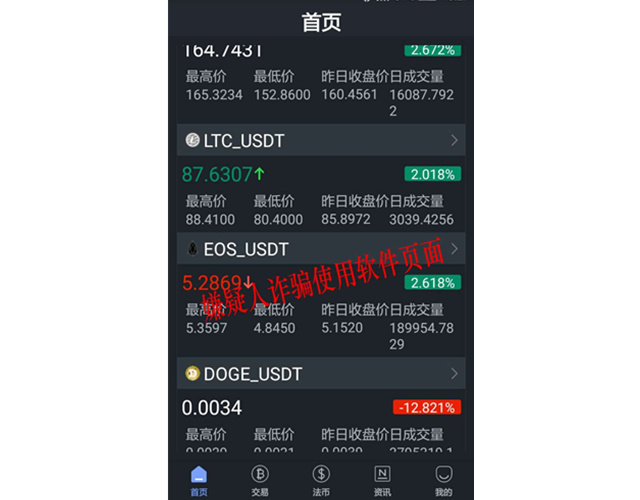Image resolution: width=640 pixels, height=500 pixels.
Task: Go to the 法币 tab
Action: pyautogui.click(x=321, y=480)
